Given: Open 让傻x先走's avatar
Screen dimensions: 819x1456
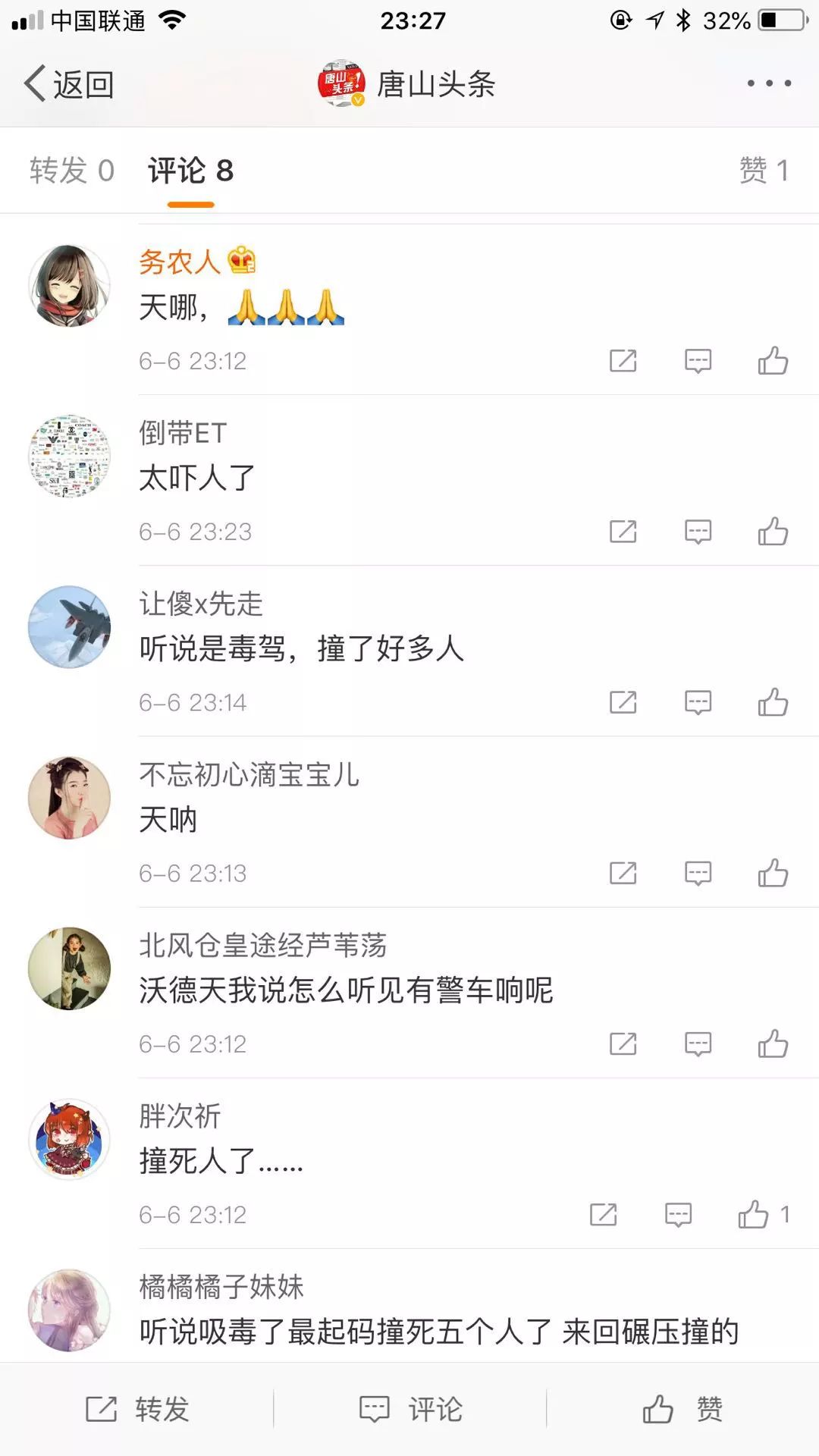Looking at the screenshot, I should click(x=69, y=627).
